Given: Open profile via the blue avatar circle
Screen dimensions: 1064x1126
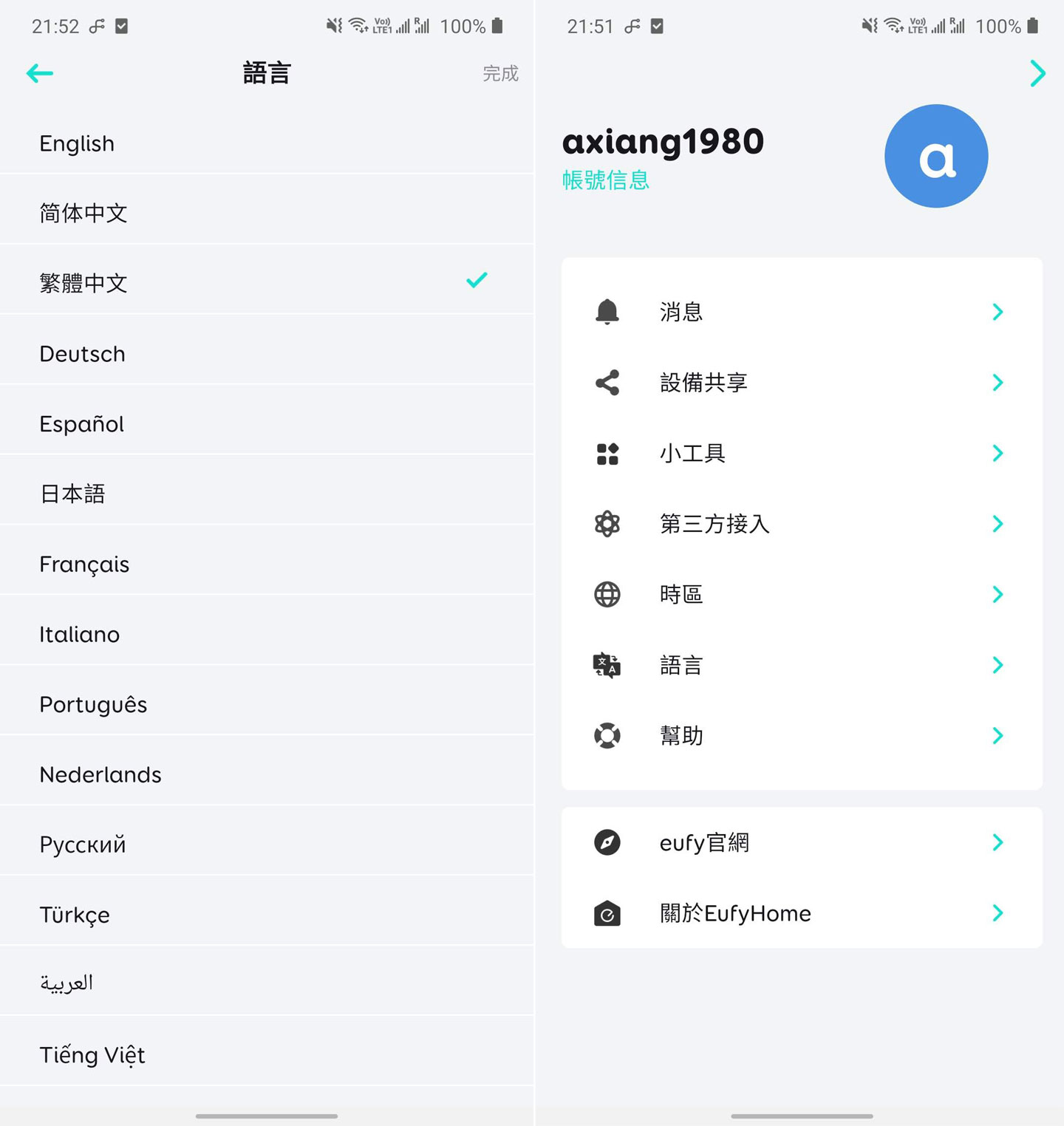Looking at the screenshot, I should pos(935,155).
